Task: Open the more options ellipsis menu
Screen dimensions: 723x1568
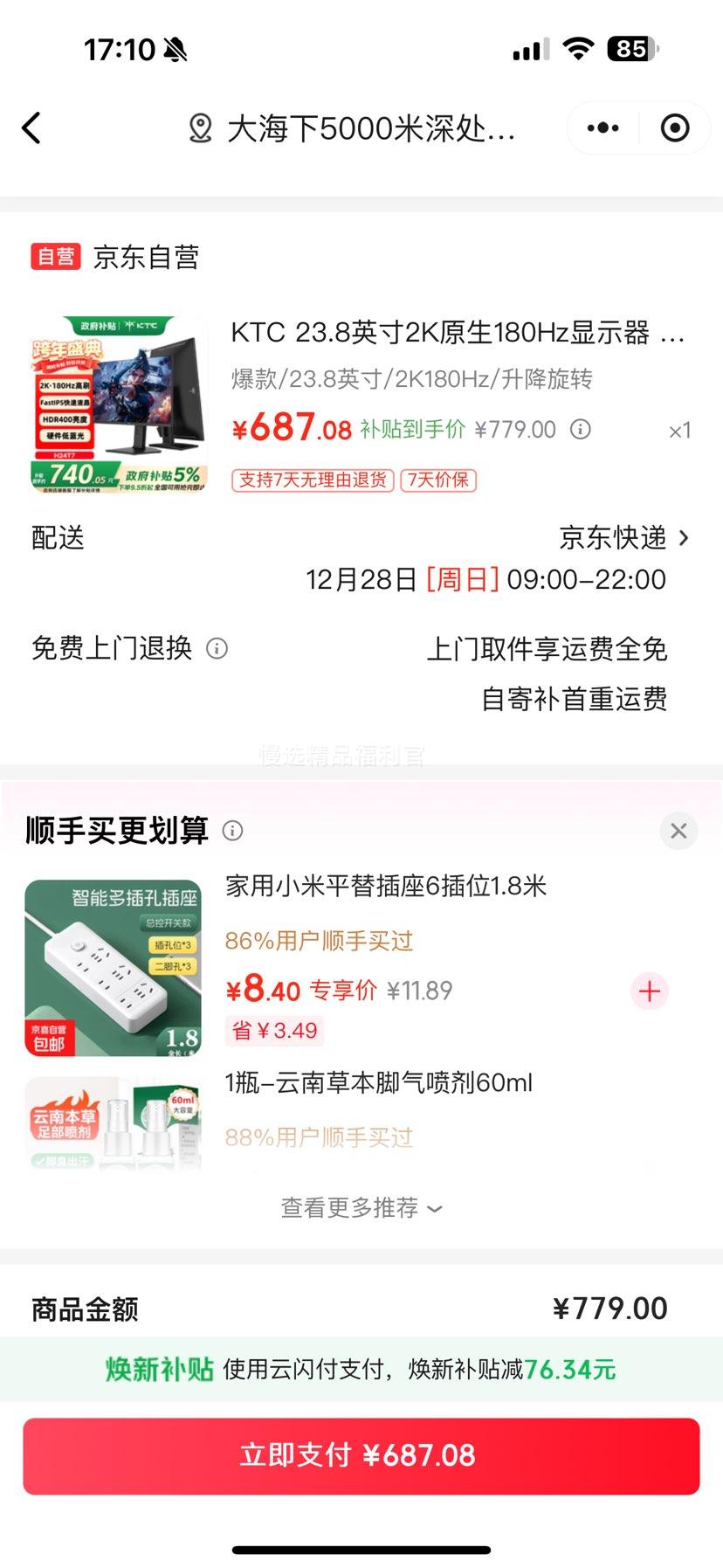Action: 601,128
